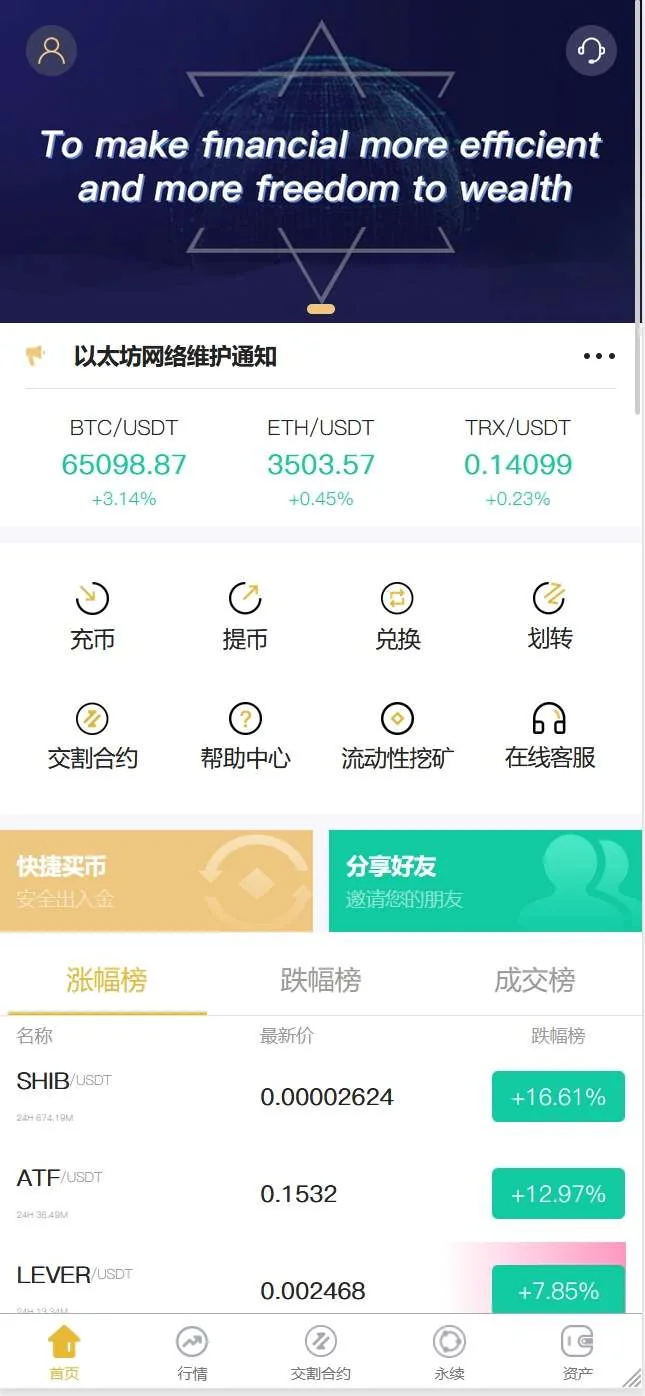
Task: Open 帮助中心 help center
Action: click(x=245, y=736)
